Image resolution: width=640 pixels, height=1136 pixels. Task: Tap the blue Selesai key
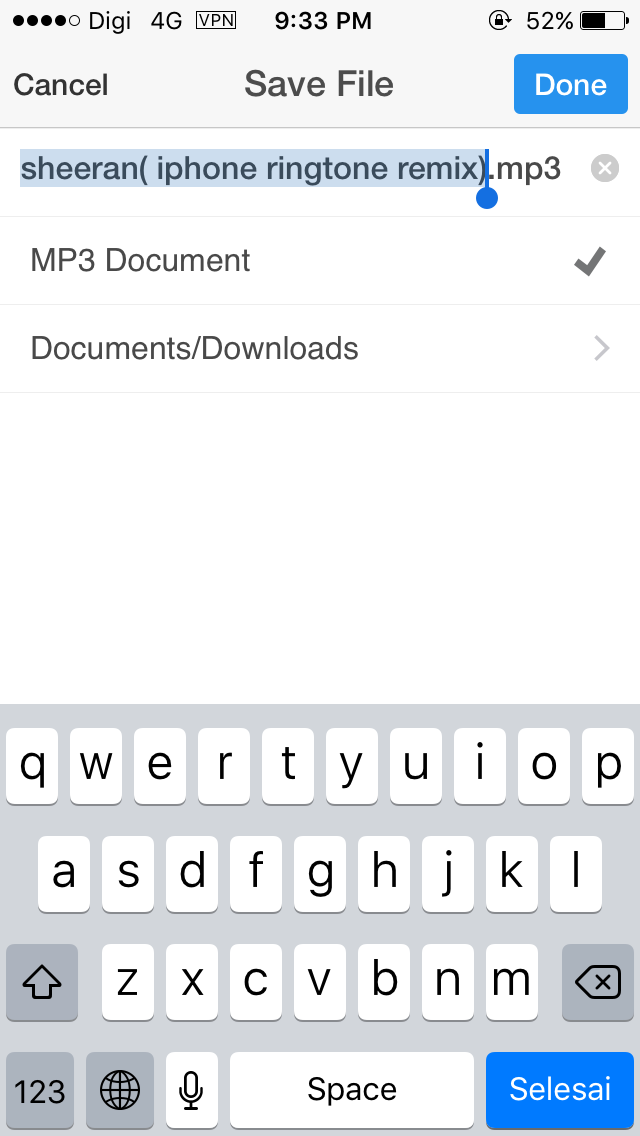click(560, 1090)
